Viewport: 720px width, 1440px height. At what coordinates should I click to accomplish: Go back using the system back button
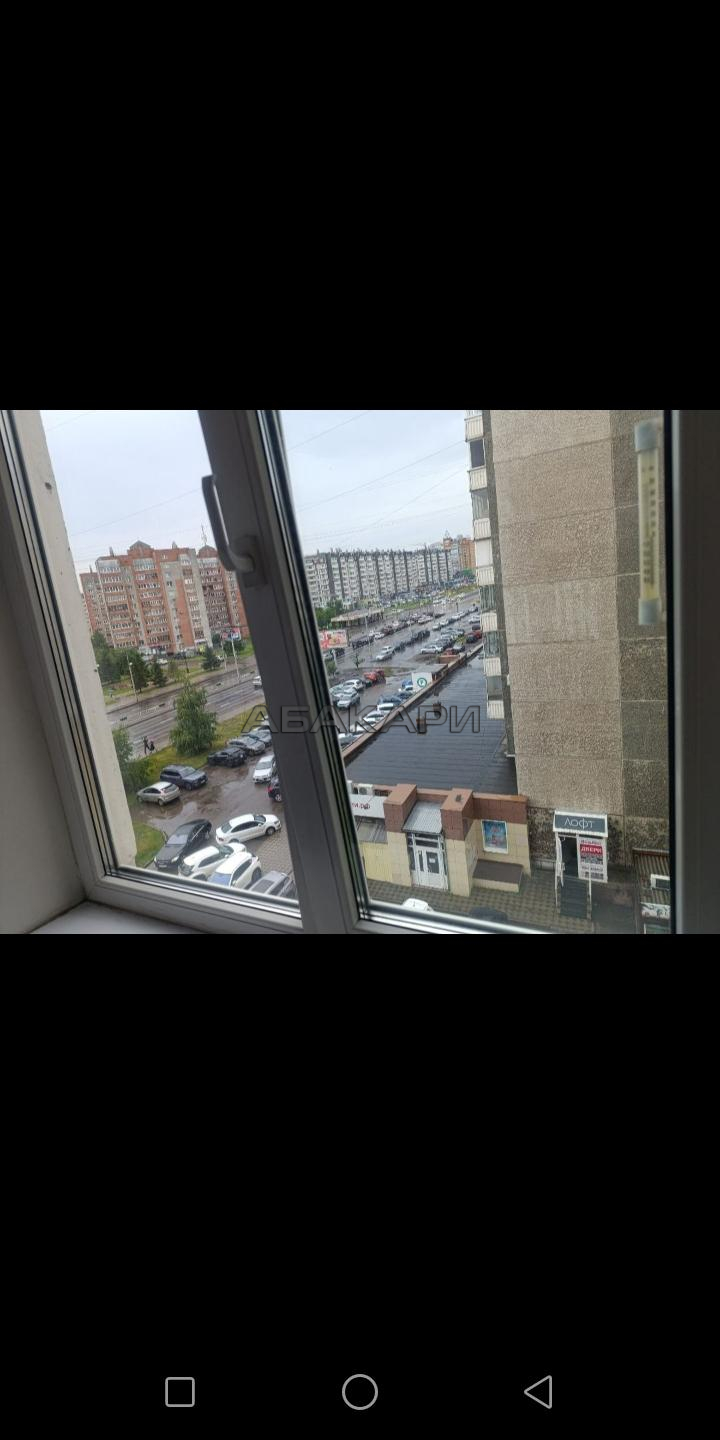[539, 1391]
